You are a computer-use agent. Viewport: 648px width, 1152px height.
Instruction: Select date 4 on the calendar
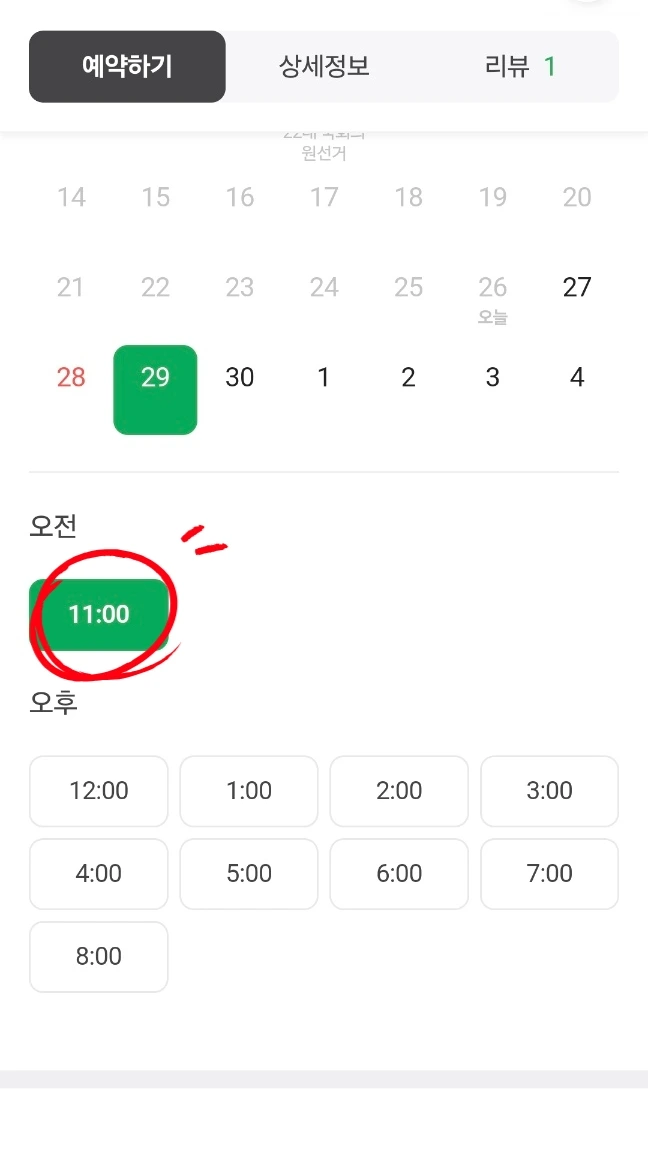[577, 378]
